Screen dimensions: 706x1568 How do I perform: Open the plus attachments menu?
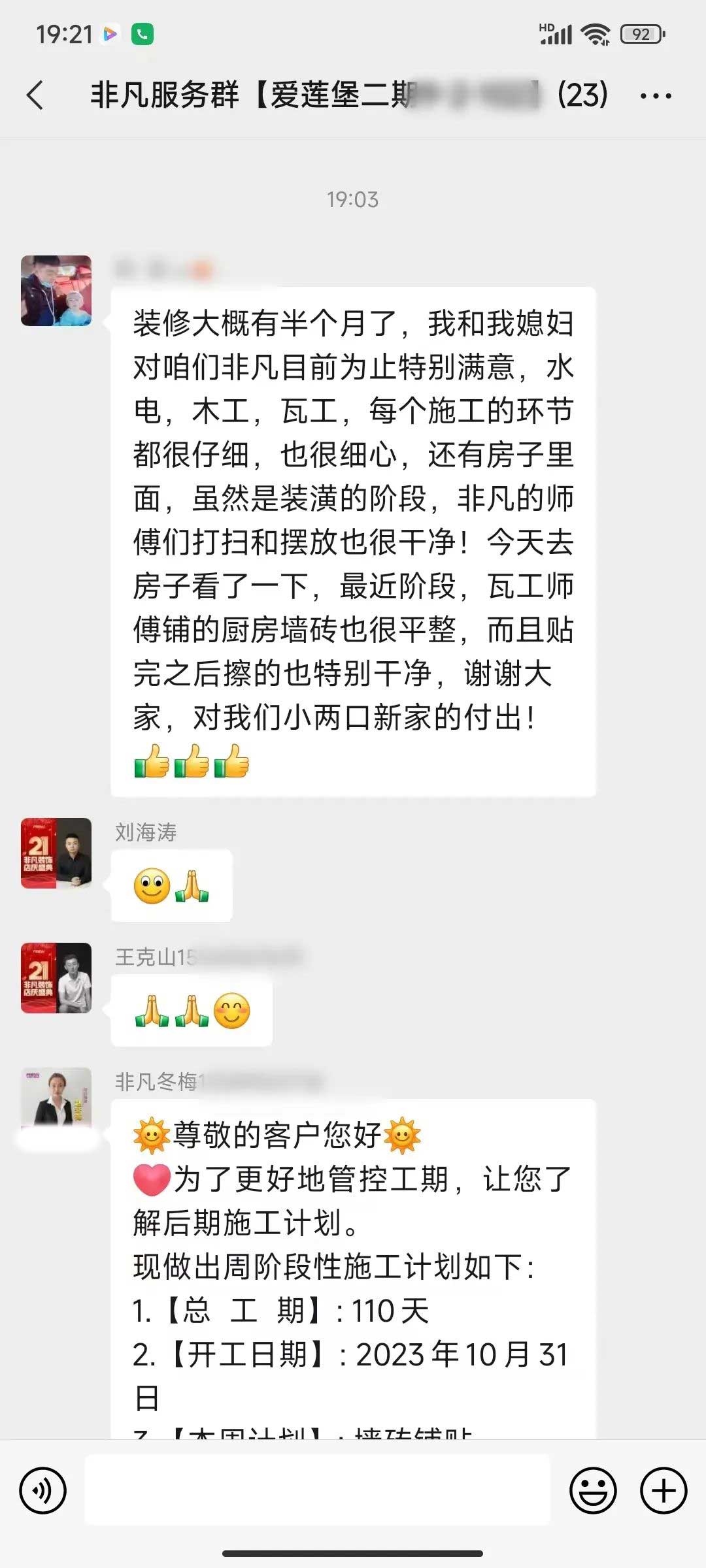[x=664, y=1491]
